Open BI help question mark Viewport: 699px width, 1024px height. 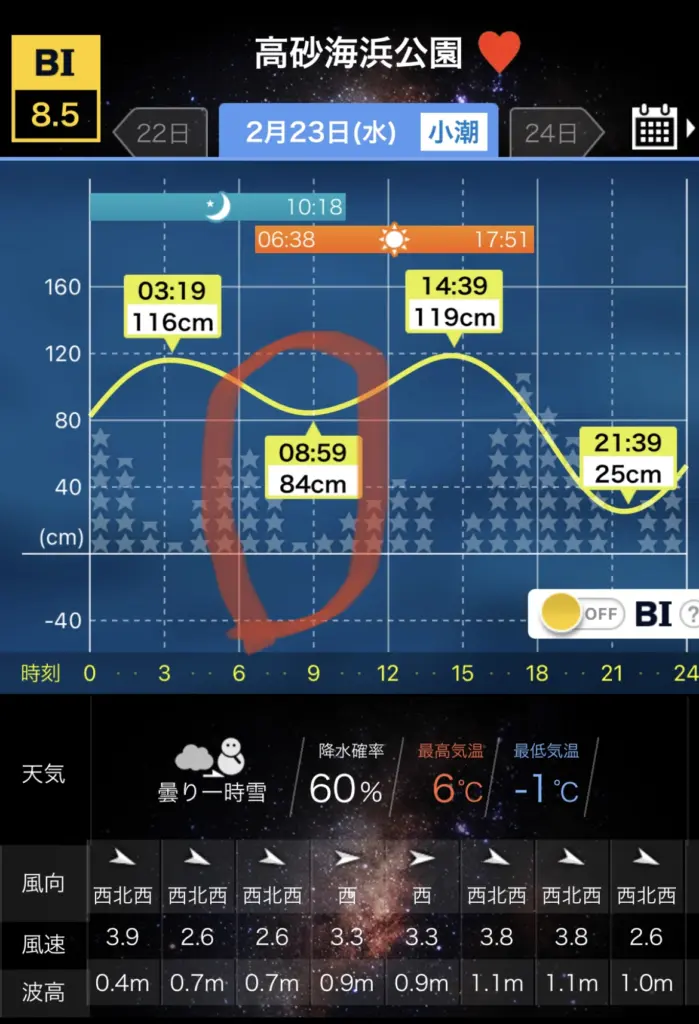689,615
